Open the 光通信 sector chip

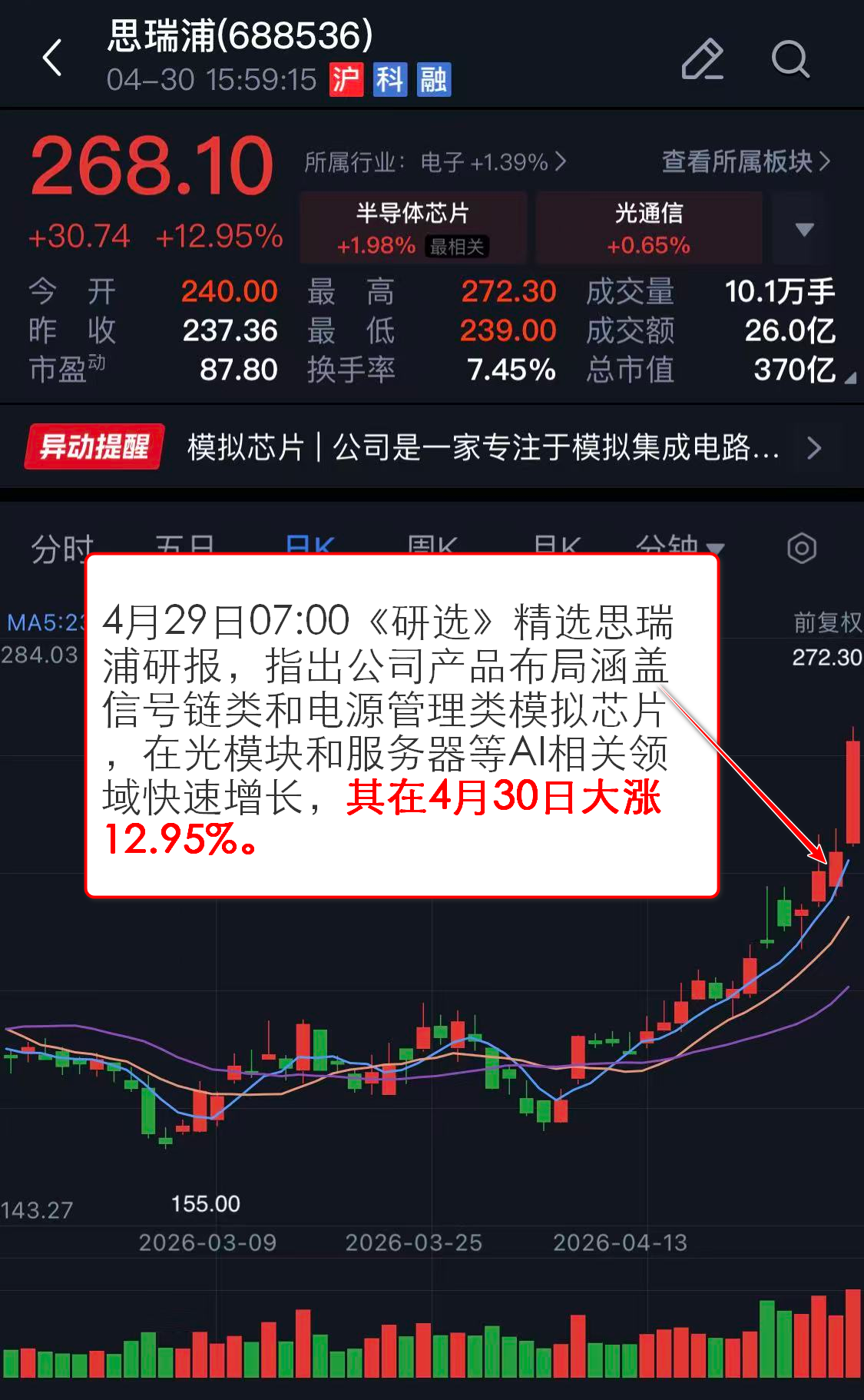649,228
